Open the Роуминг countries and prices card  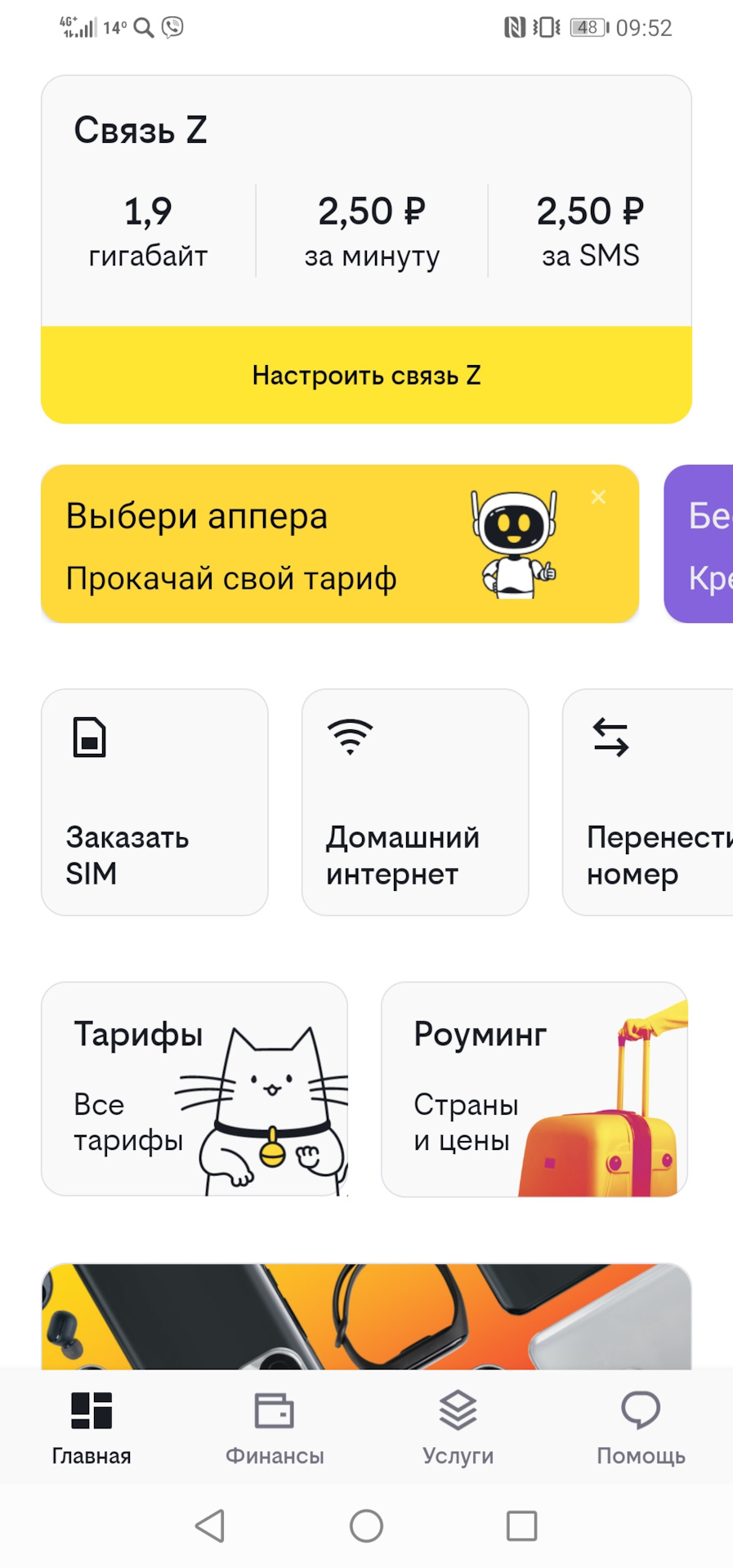534,1089
